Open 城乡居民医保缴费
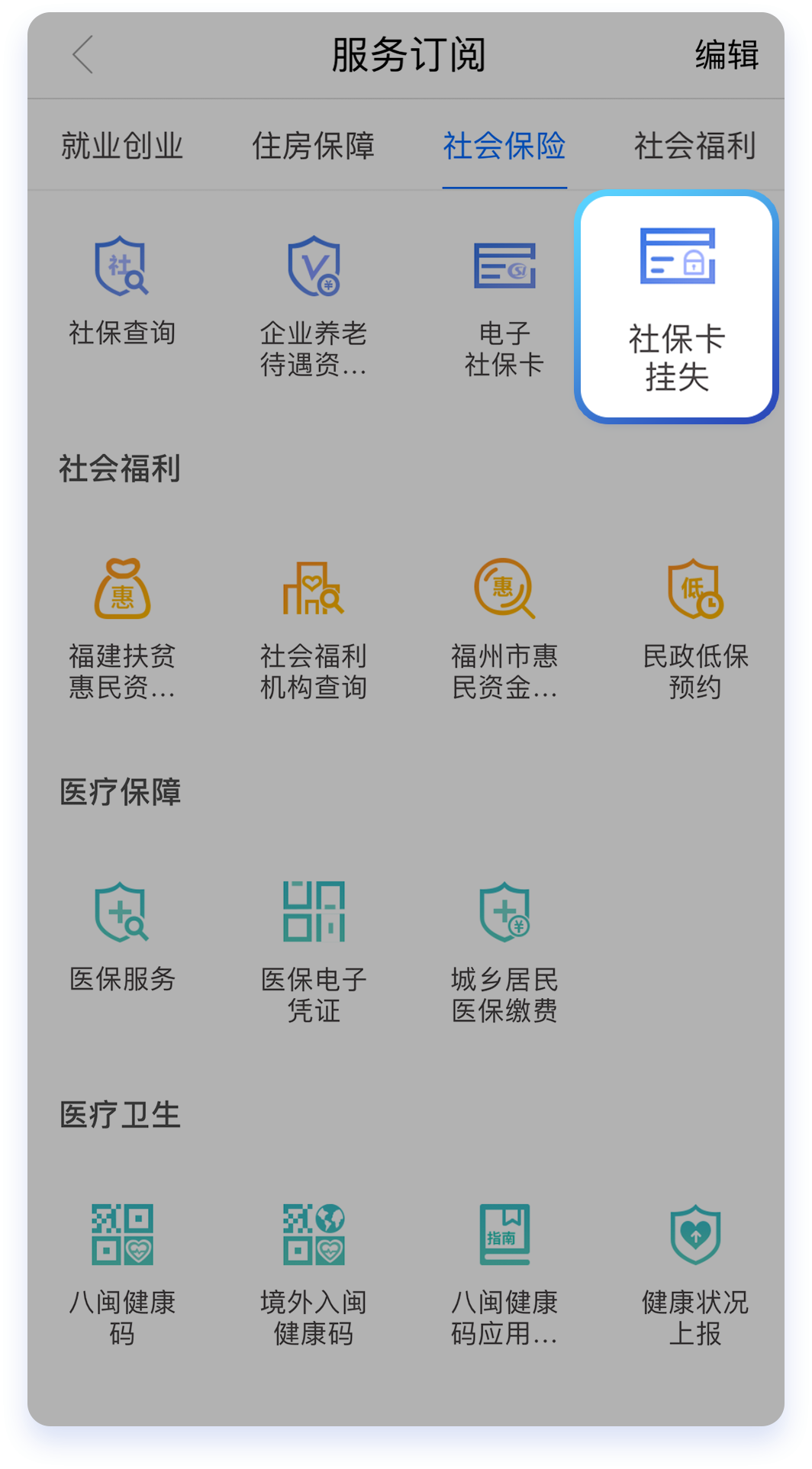Screen dimensions: 812x1469 504,950
